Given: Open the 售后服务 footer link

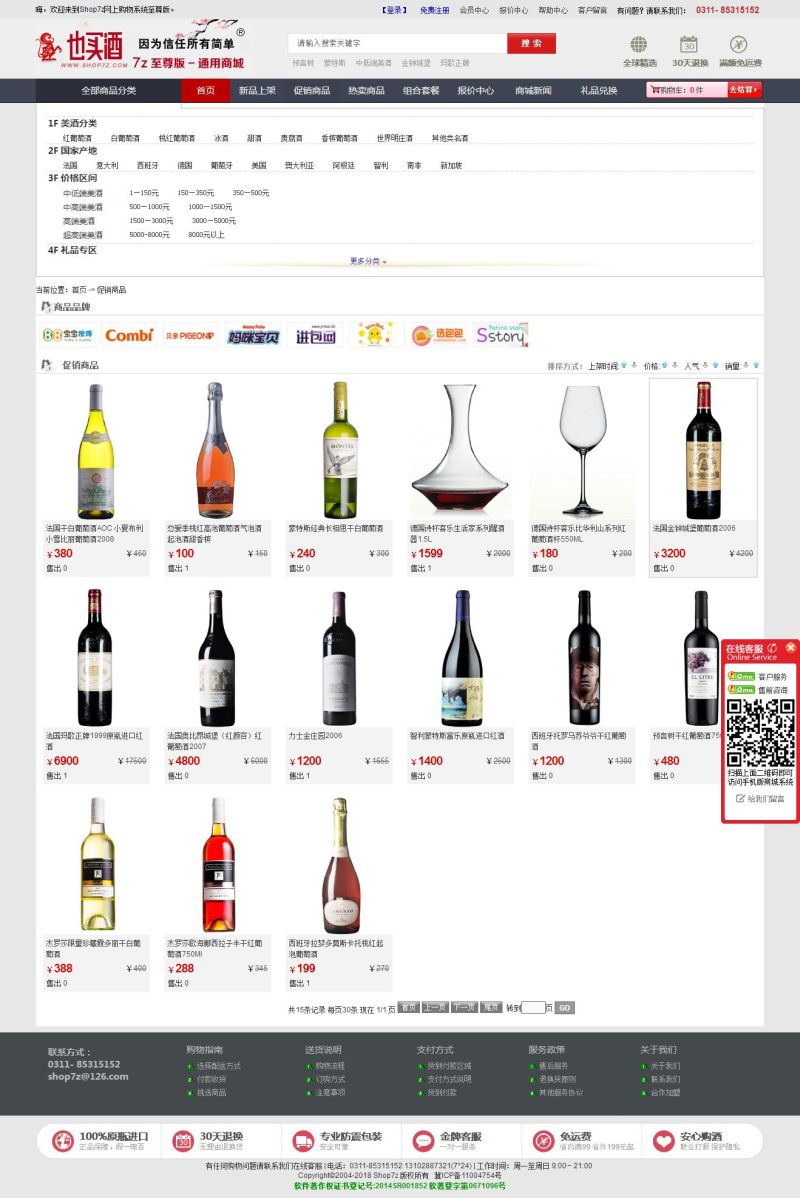Looking at the screenshot, I should coord(555,1066).
